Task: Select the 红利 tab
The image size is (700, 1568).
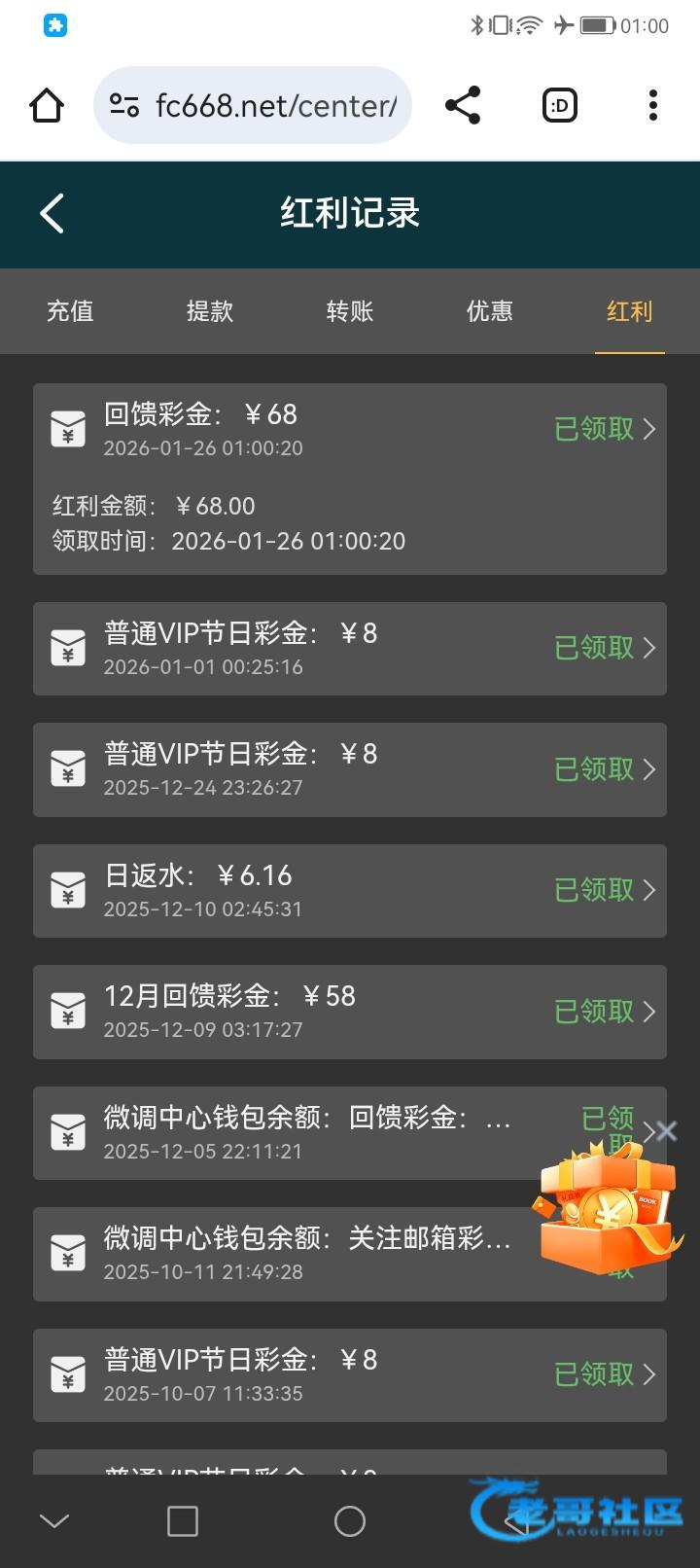Action: [629, 311]
